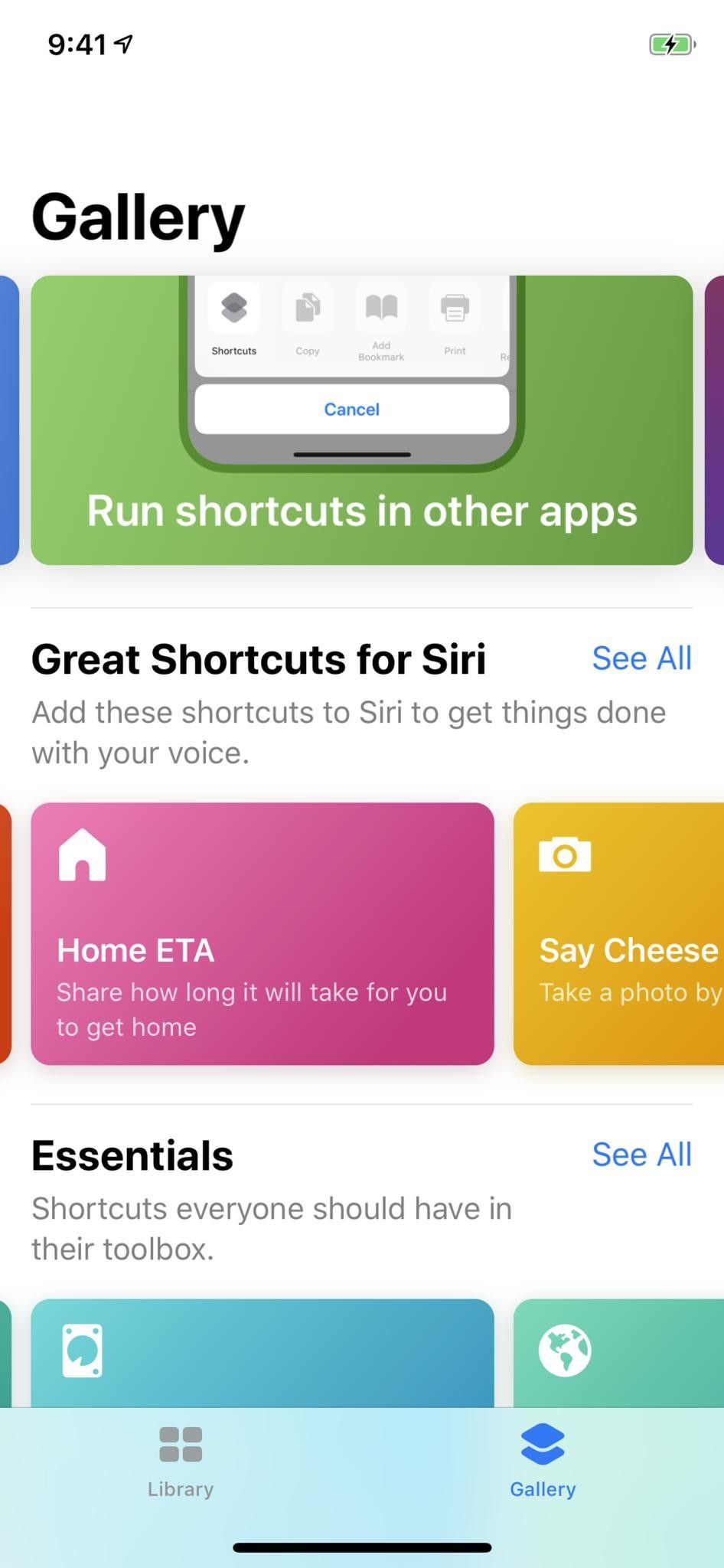Select the Gallery tab

pos(543,1462)
